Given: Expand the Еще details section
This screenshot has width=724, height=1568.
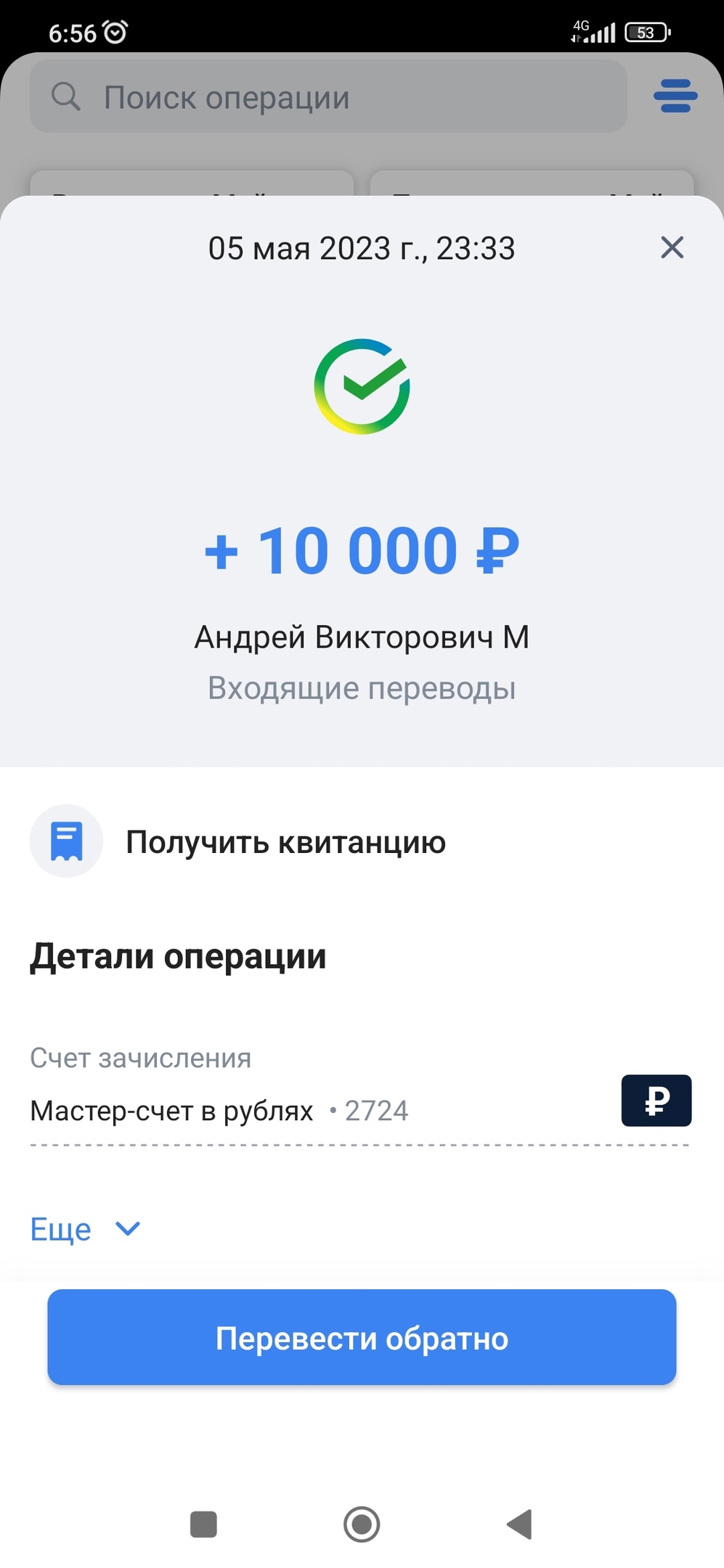Looking at the screenshot, I should [x=85, y=1229].
